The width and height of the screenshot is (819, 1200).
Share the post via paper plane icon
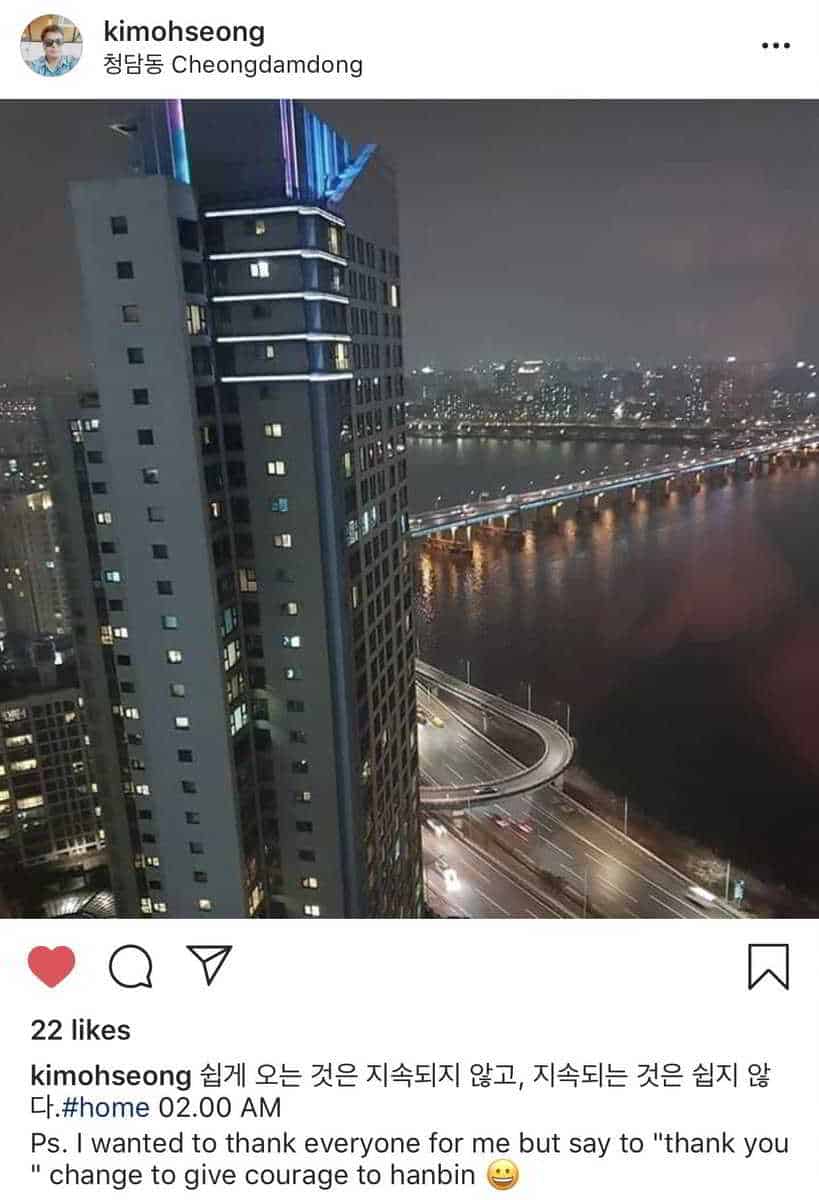(x=209, y=965)
